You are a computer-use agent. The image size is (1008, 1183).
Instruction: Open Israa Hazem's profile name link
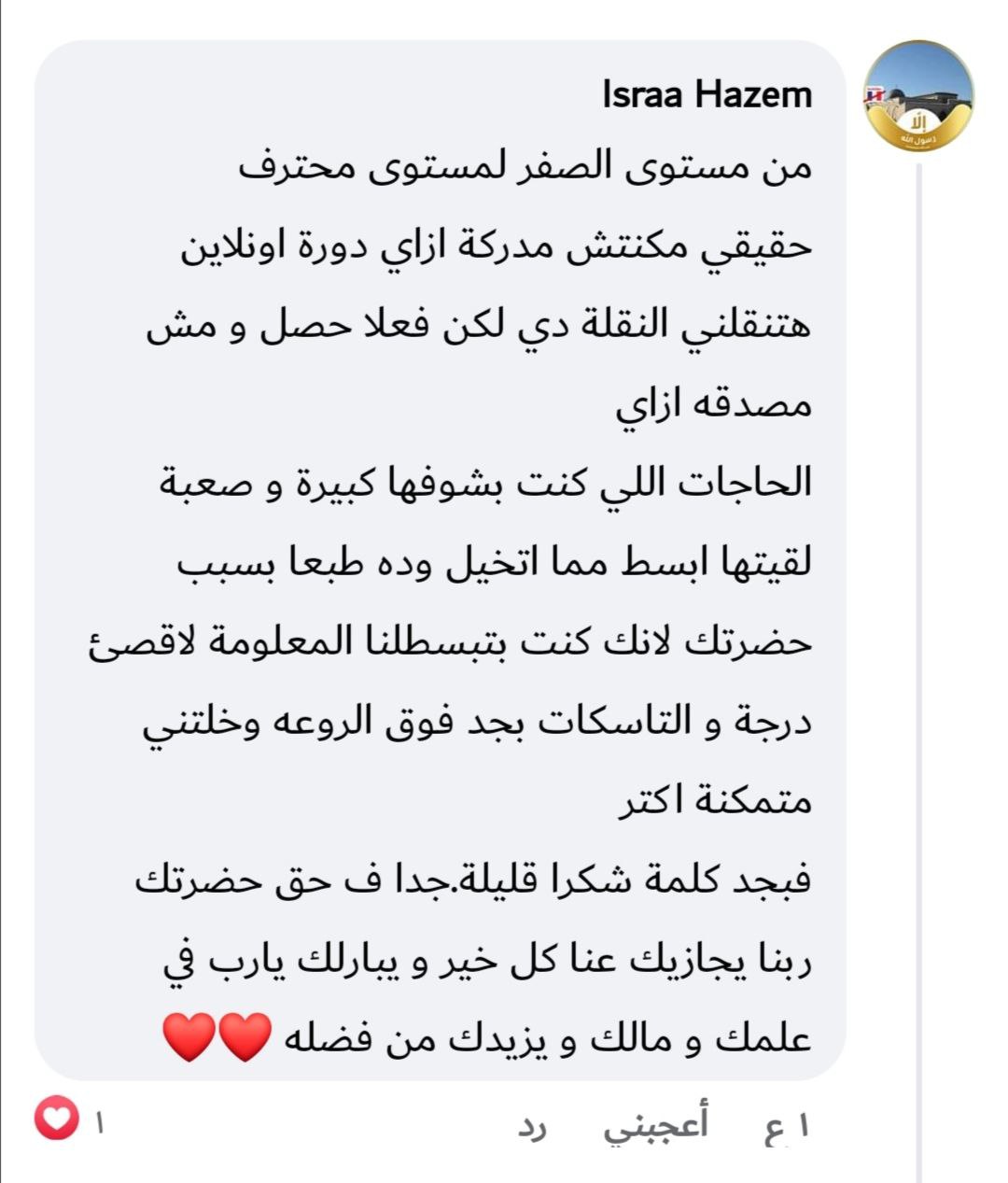707,94
